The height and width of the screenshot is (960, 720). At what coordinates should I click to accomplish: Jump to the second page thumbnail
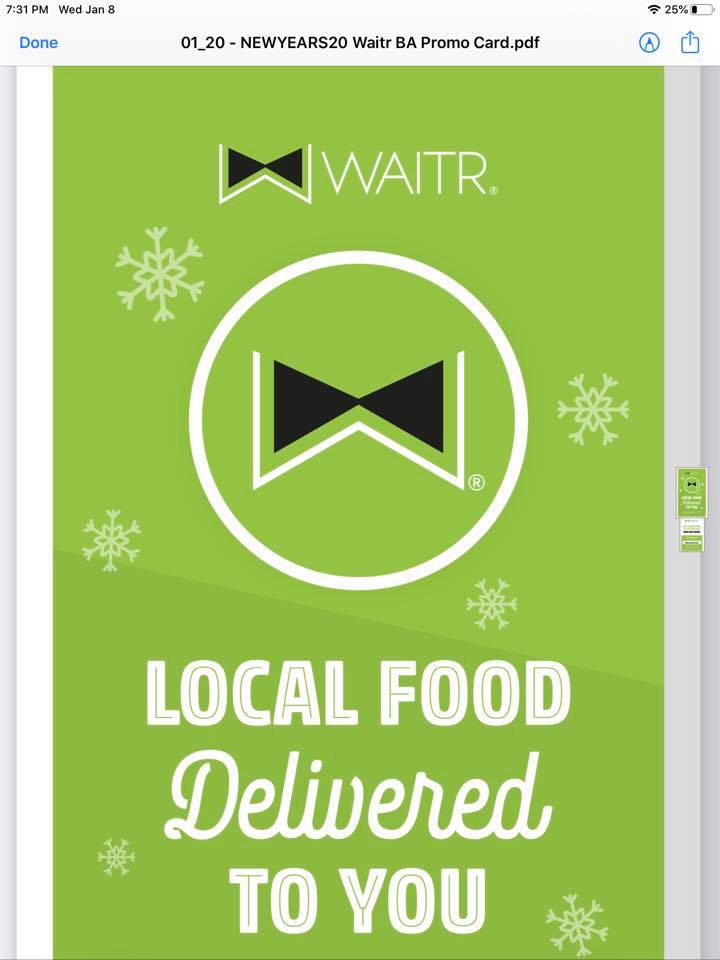692,535
